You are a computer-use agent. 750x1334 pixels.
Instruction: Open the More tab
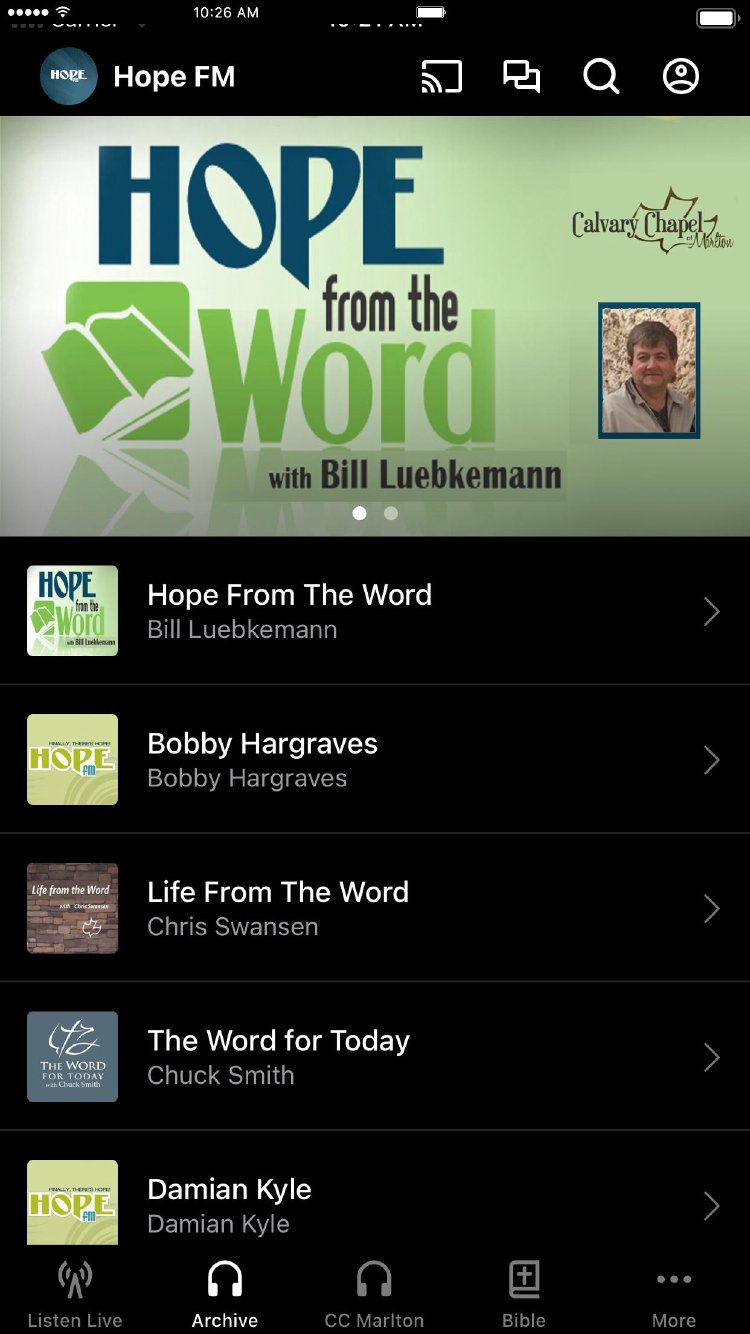[x=674, y=1293]
